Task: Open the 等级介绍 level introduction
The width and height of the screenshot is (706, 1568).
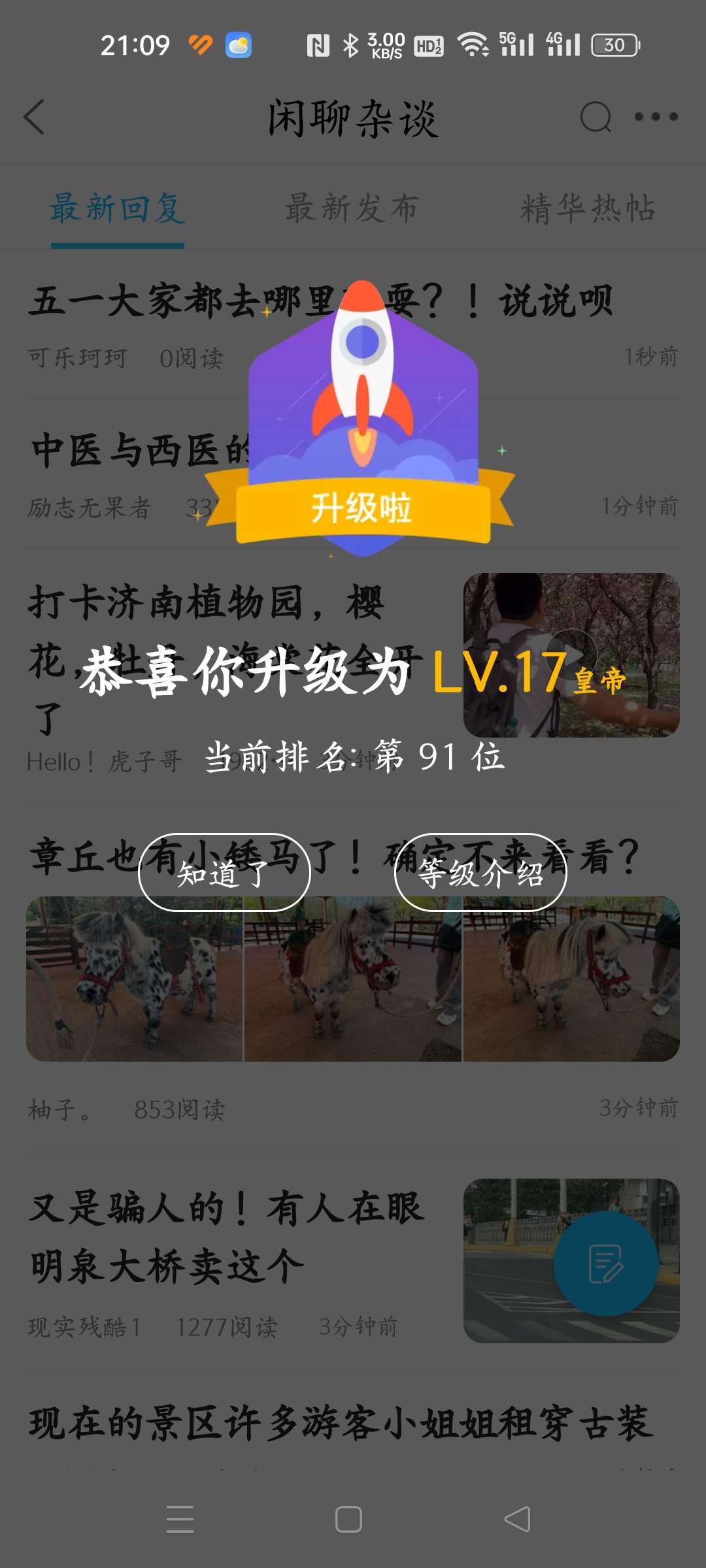Action: [x=480, y=873]
